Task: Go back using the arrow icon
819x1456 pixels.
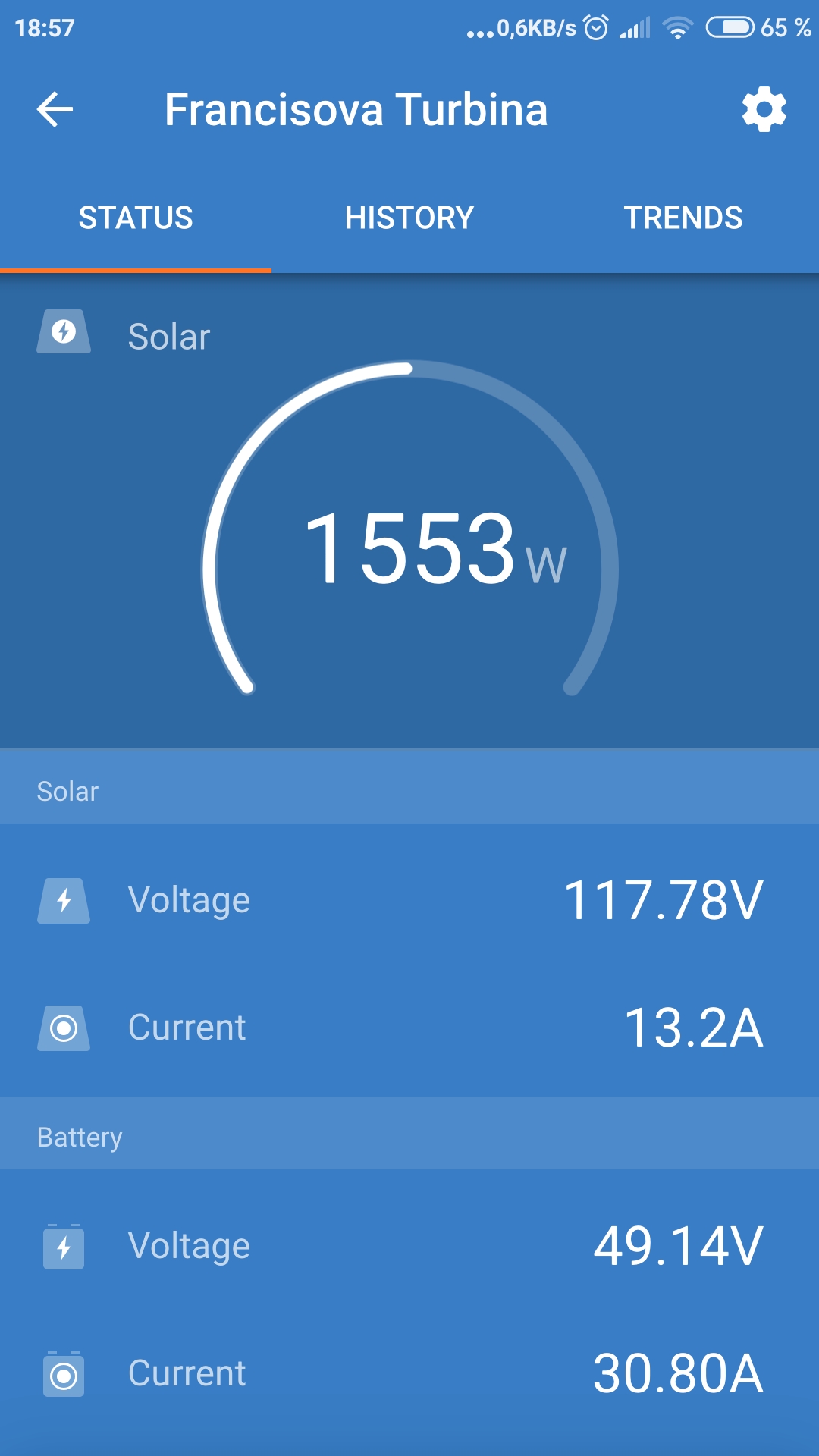Action: (55, 109)
